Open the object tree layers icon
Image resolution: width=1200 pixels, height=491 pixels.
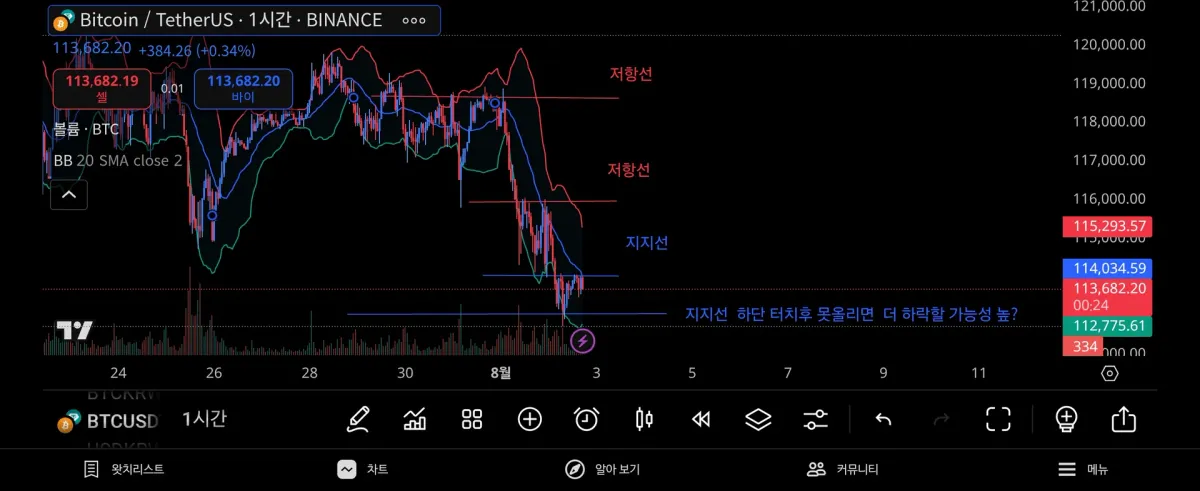(758, 419)
